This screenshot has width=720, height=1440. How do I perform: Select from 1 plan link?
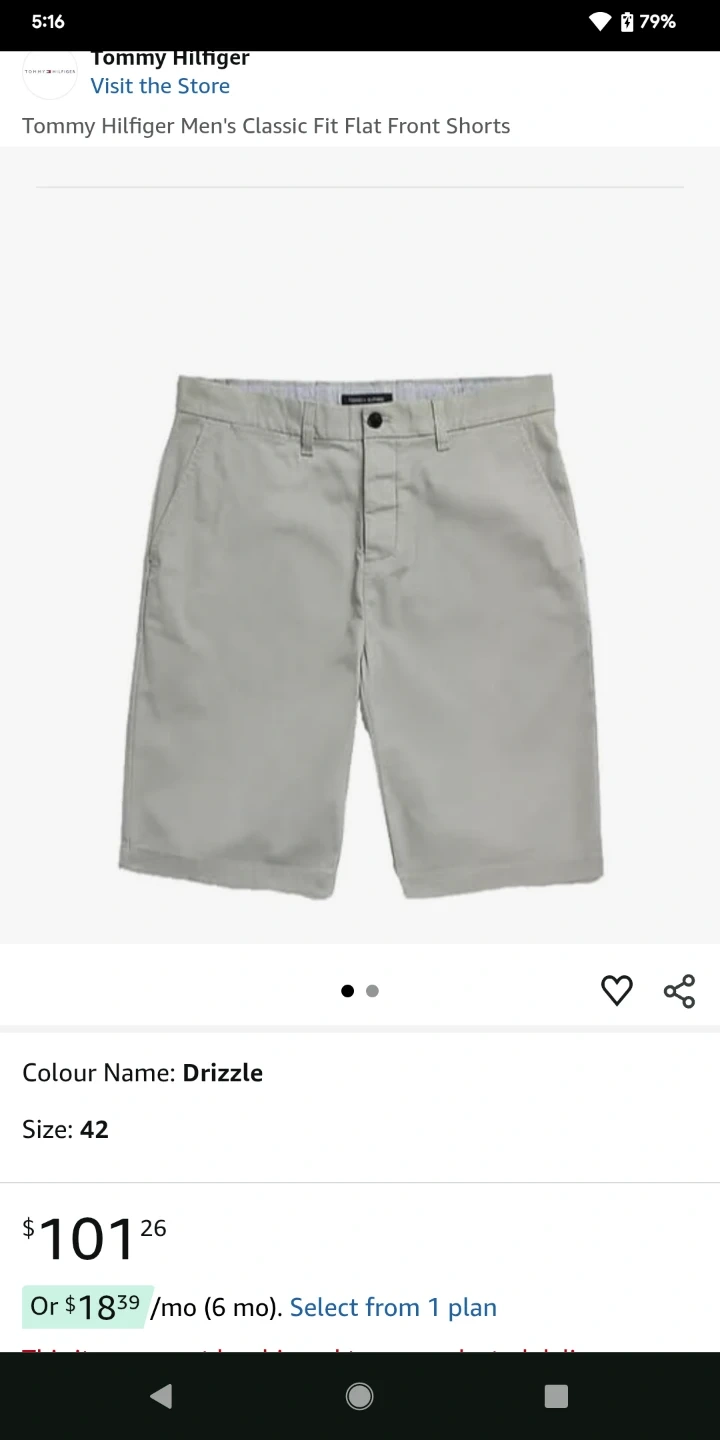click(393, 1307)
